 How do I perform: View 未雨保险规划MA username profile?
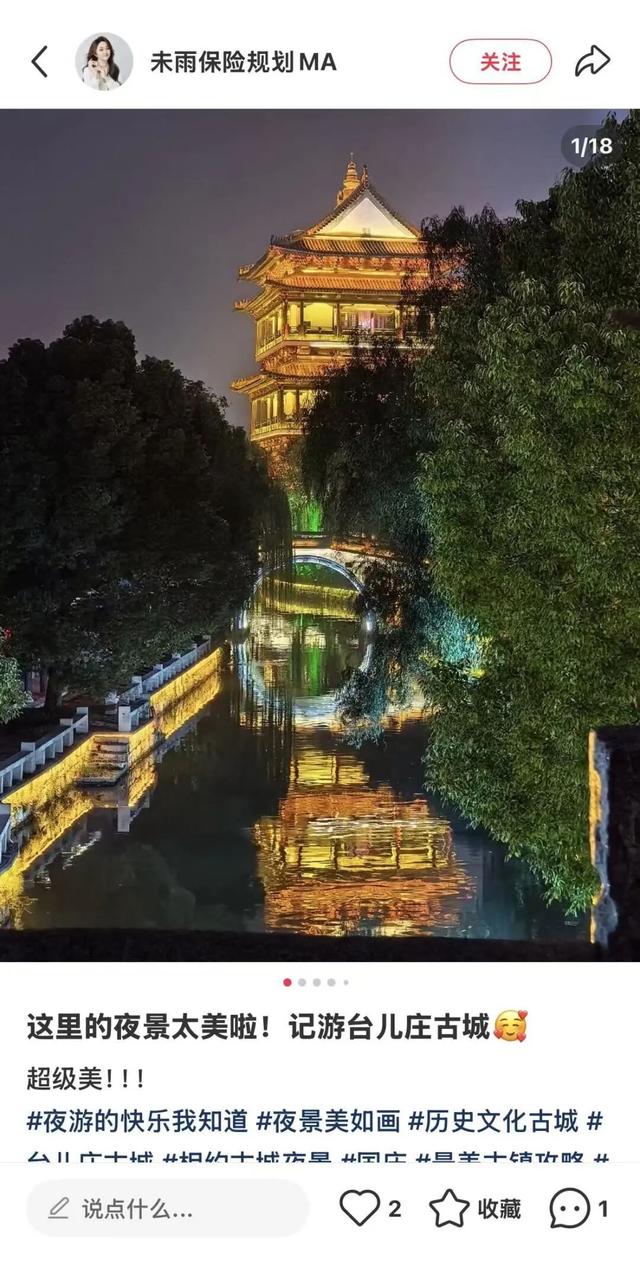(243, 62)
